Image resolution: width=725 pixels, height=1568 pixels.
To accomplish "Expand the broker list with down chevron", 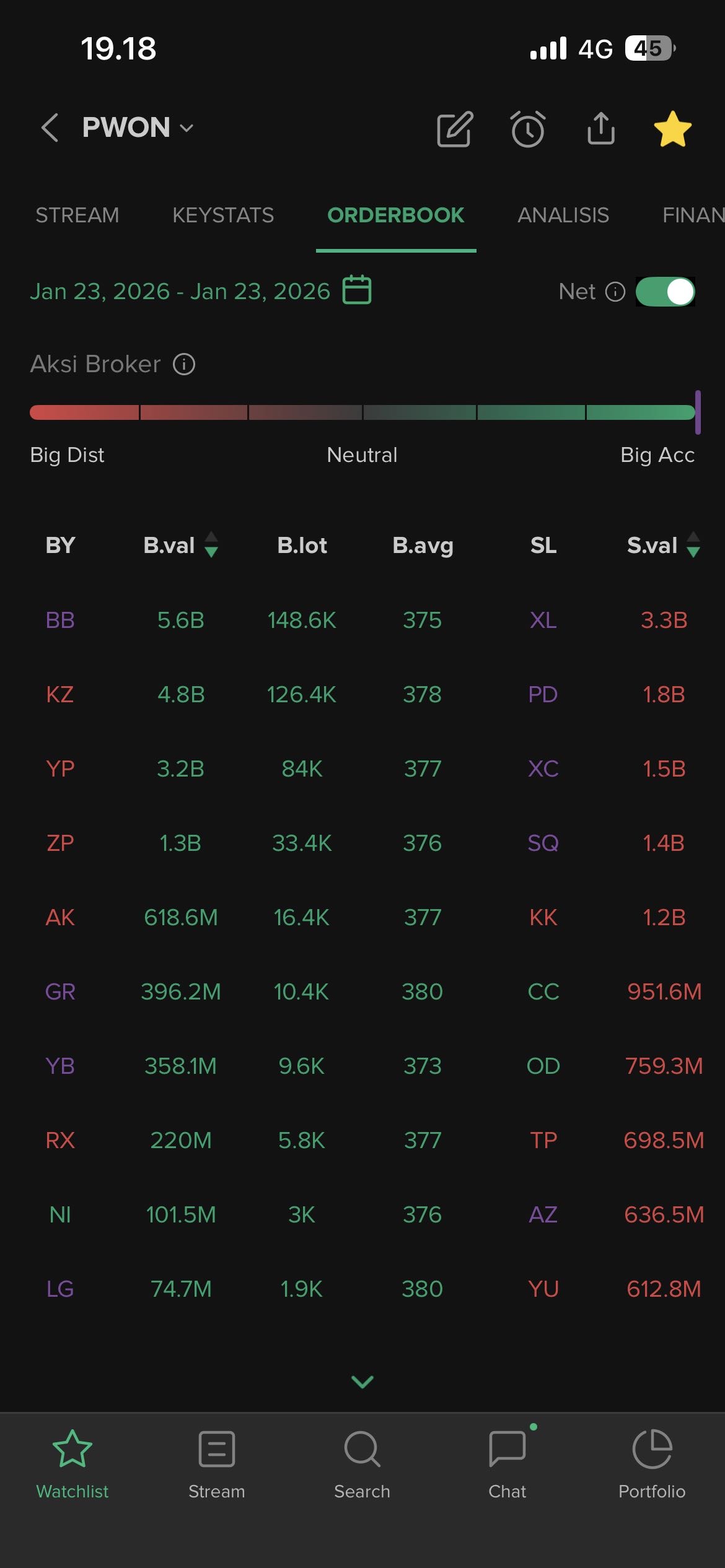I will (x=362, y=1382).
